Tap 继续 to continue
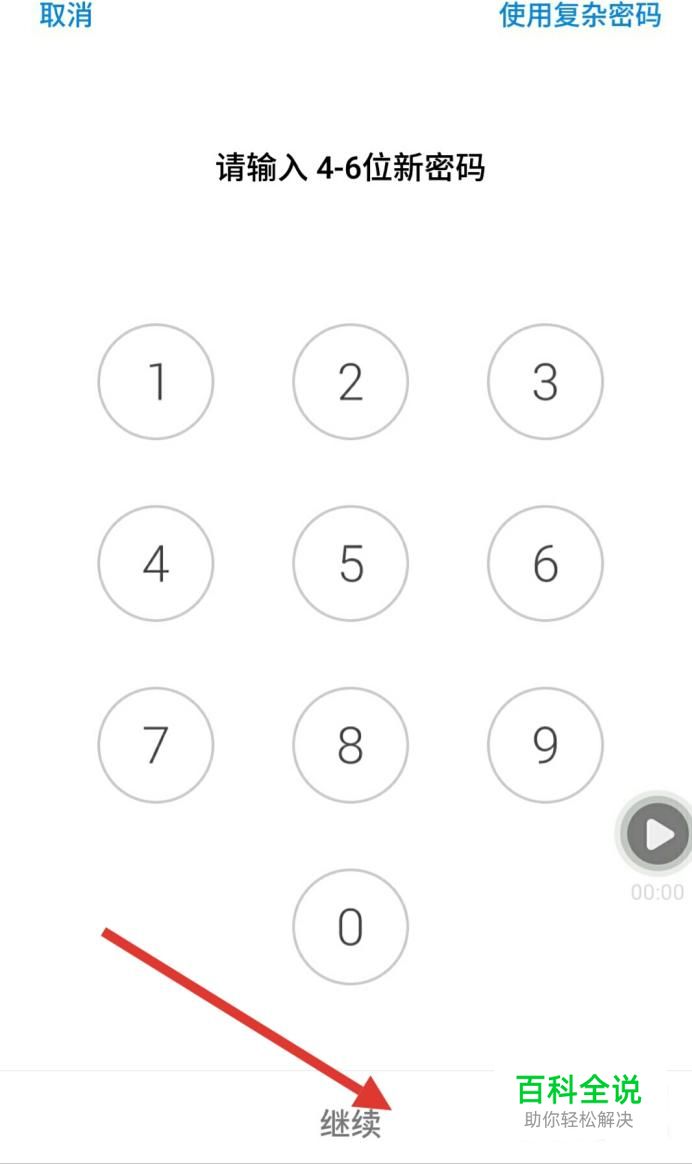 350,1123
